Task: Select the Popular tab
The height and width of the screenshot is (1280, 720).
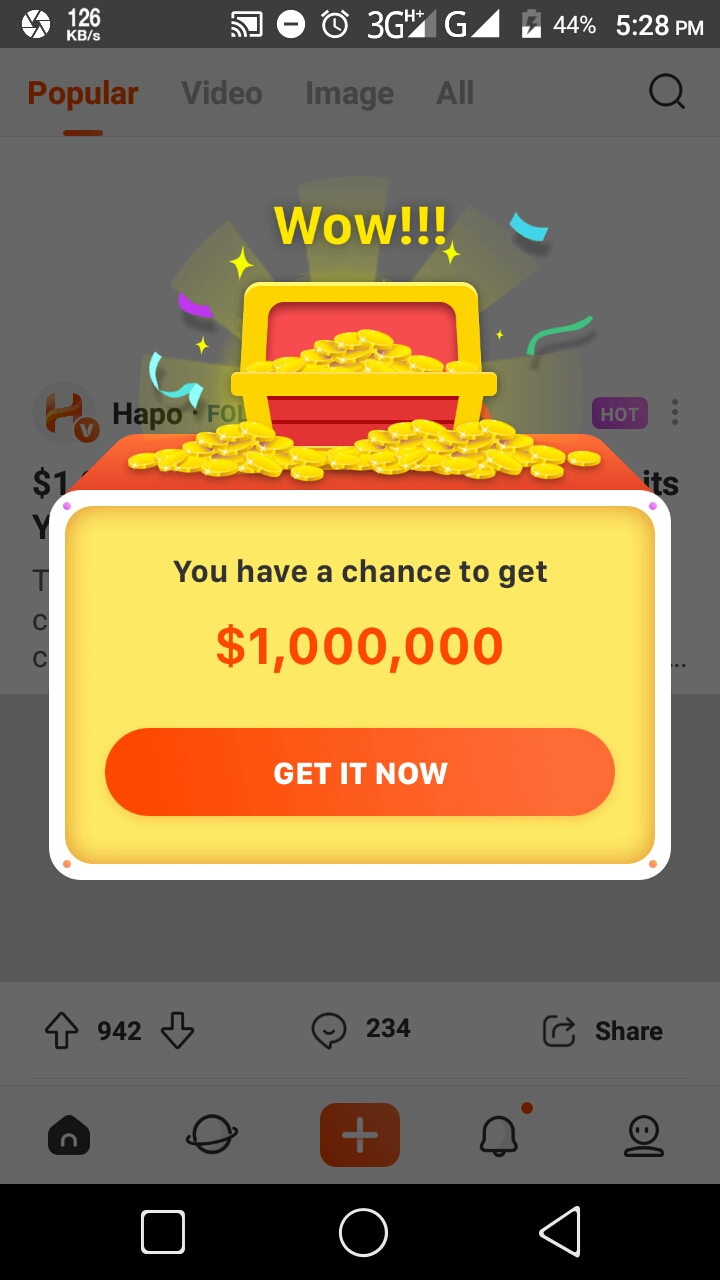Action: pyautogui.click(x=83, y=93)
